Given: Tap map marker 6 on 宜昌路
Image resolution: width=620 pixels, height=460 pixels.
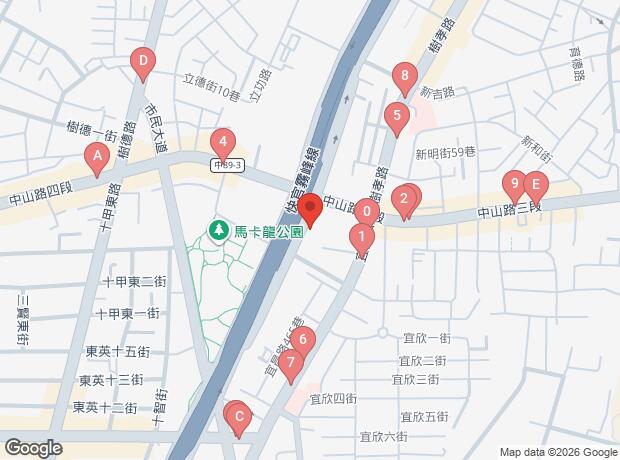Looking at the screenshot, I should [x=302, y=339].
